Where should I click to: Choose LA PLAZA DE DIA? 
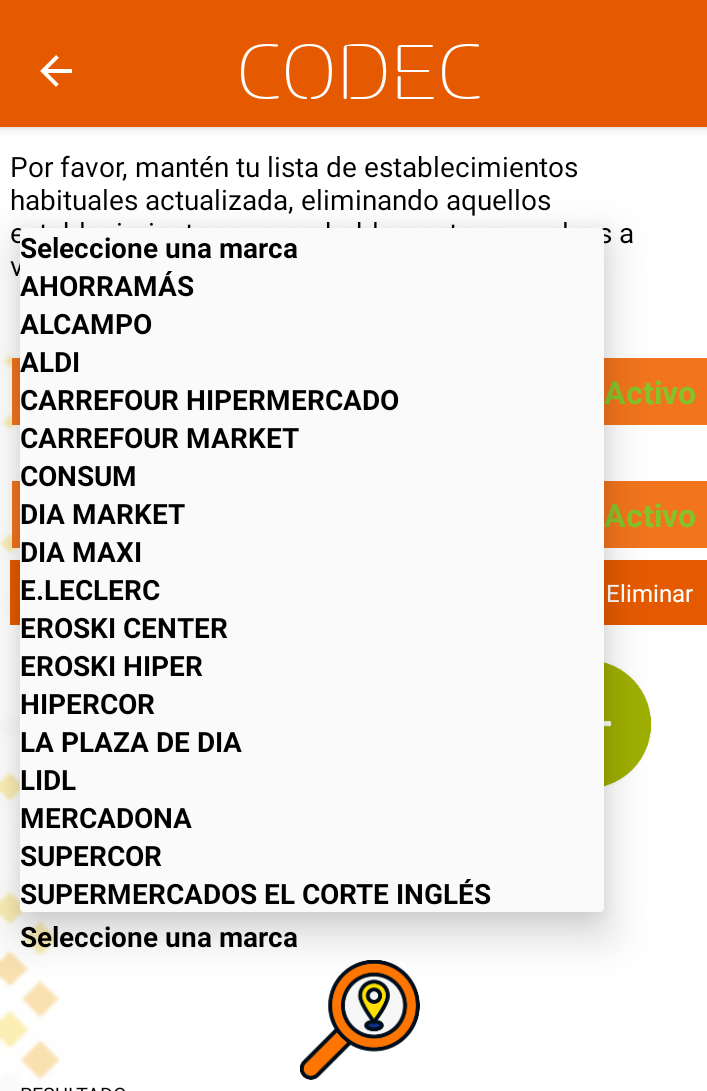pos(131,743)
